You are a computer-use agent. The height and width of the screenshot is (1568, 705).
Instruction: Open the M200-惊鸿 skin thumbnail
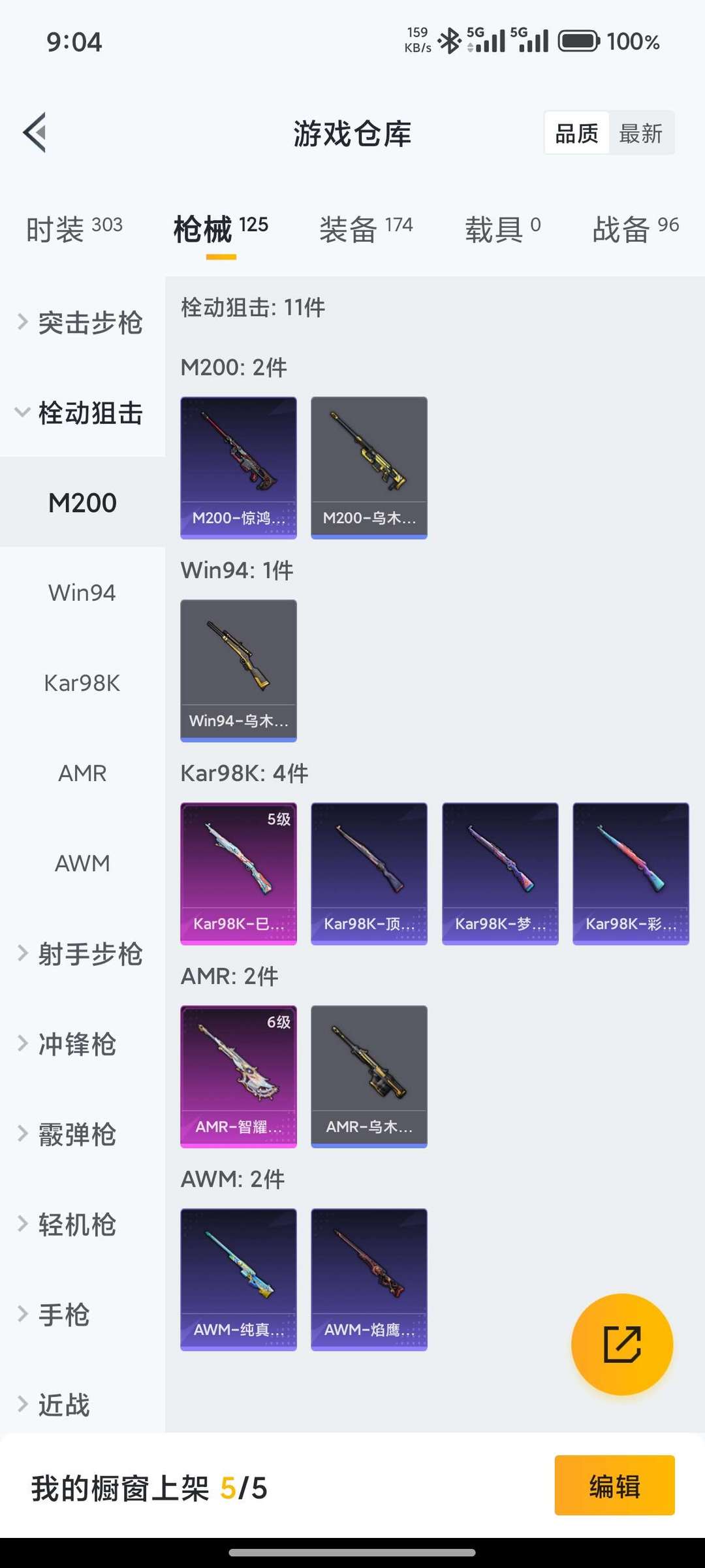[x=238, y=467]
